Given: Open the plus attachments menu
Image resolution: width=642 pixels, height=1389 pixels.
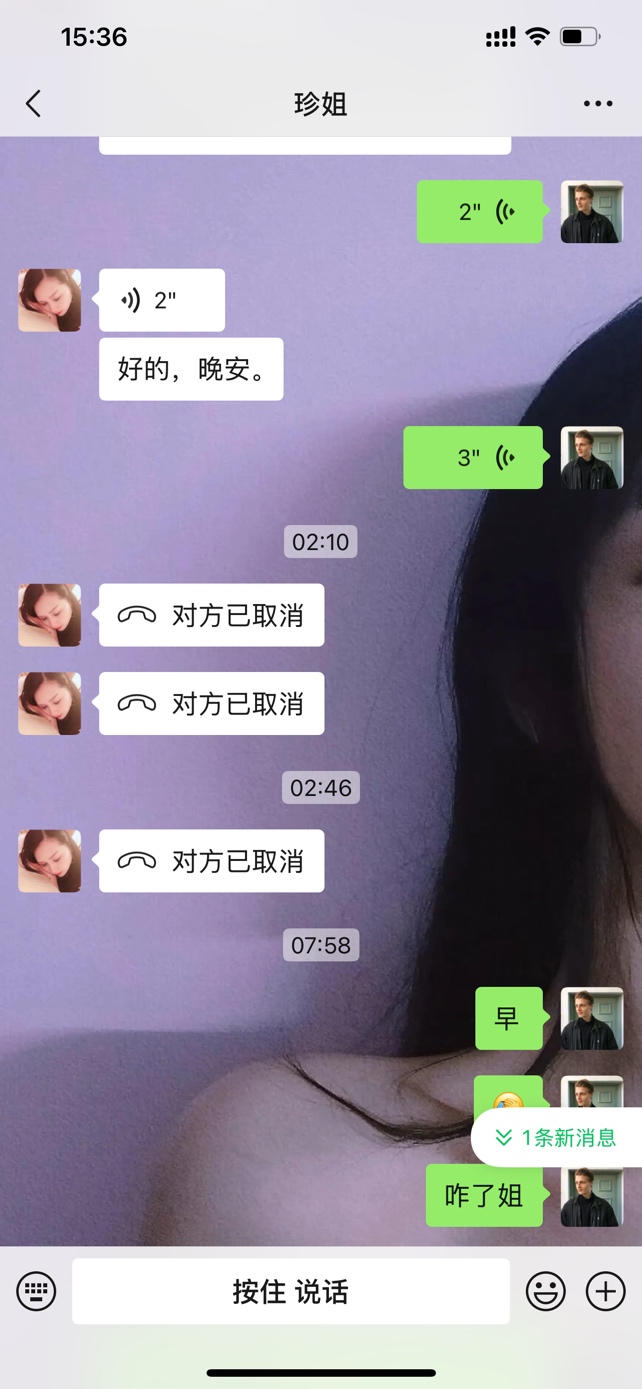Looking at the screenshot, I should coord(605,1291).
